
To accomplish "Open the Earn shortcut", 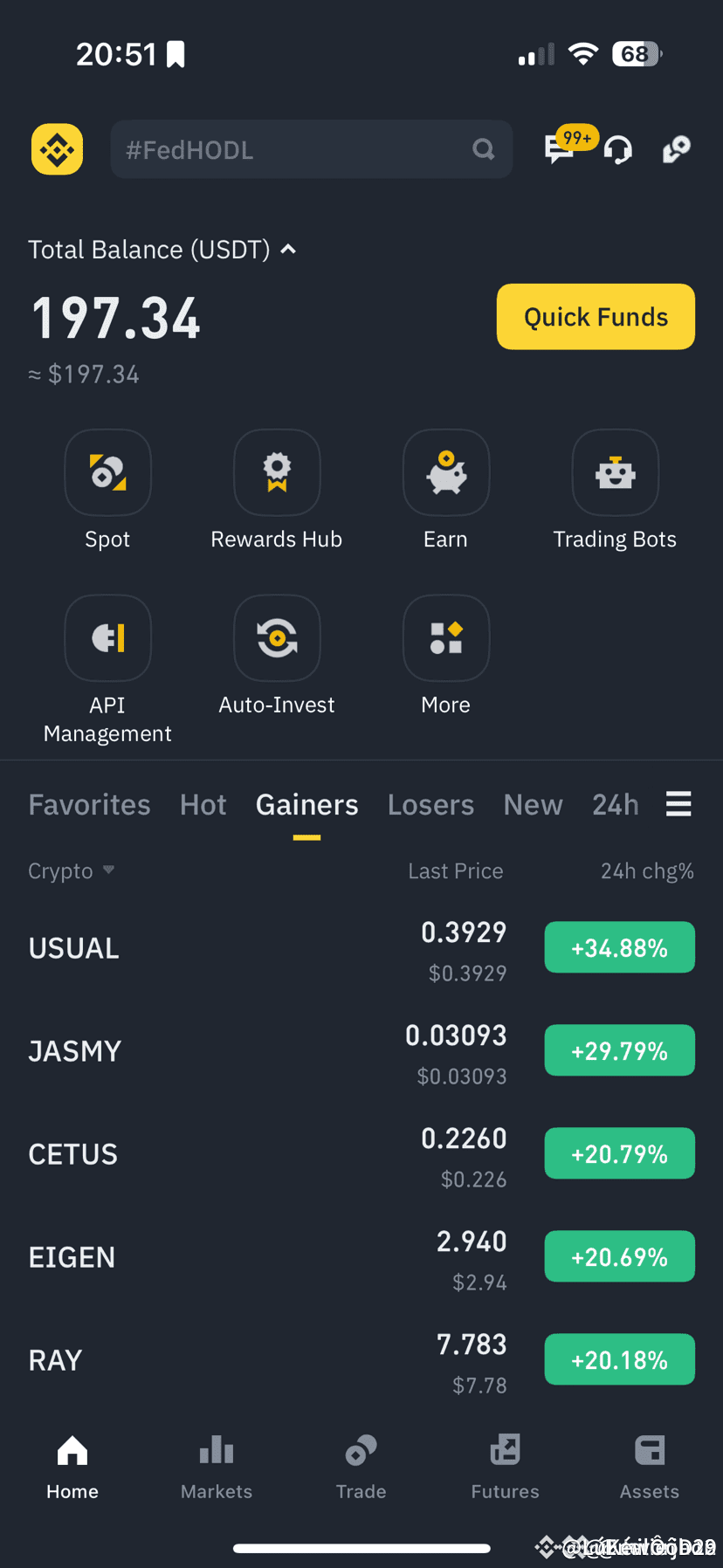I will tap(445, 473).
